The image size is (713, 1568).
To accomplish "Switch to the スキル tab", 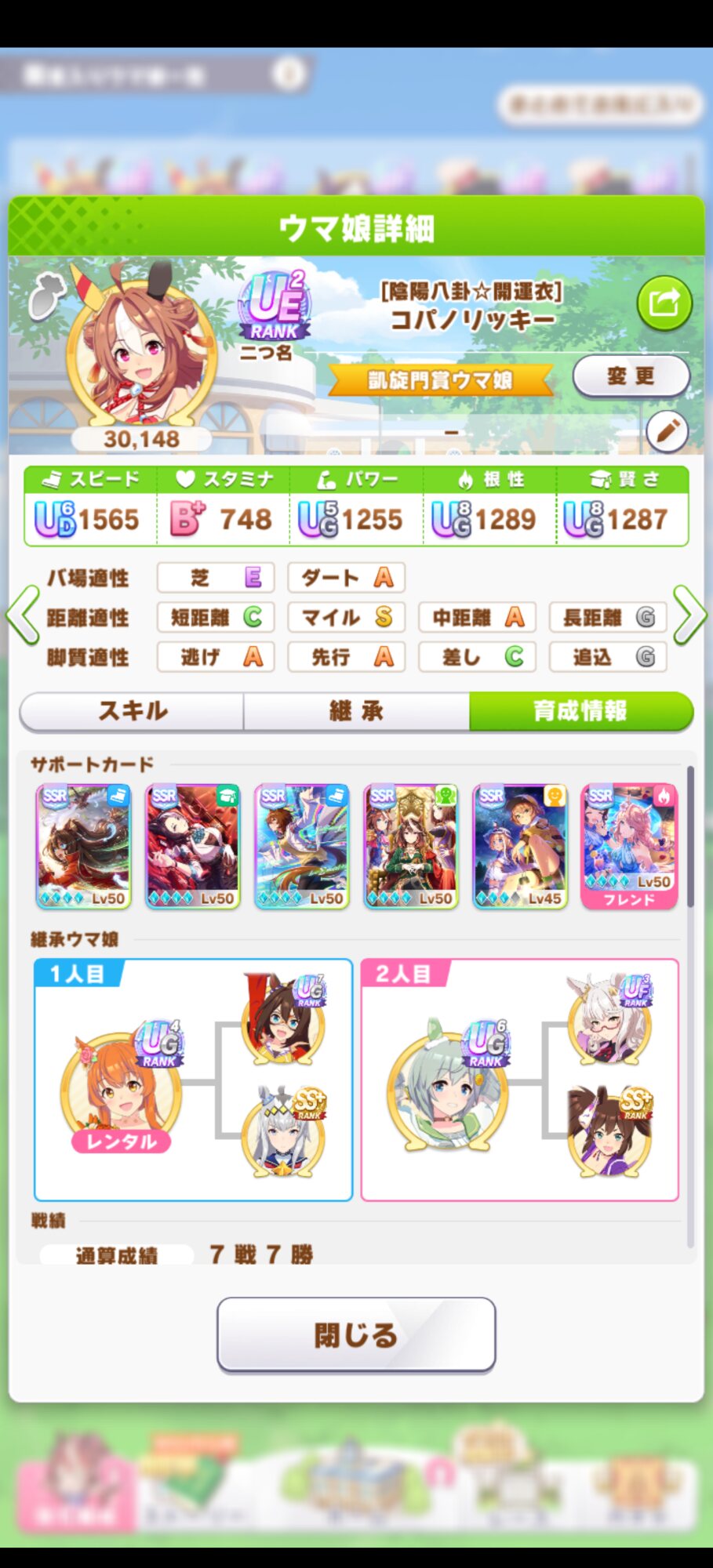I will pyautogui.click(x=132, y=711).
